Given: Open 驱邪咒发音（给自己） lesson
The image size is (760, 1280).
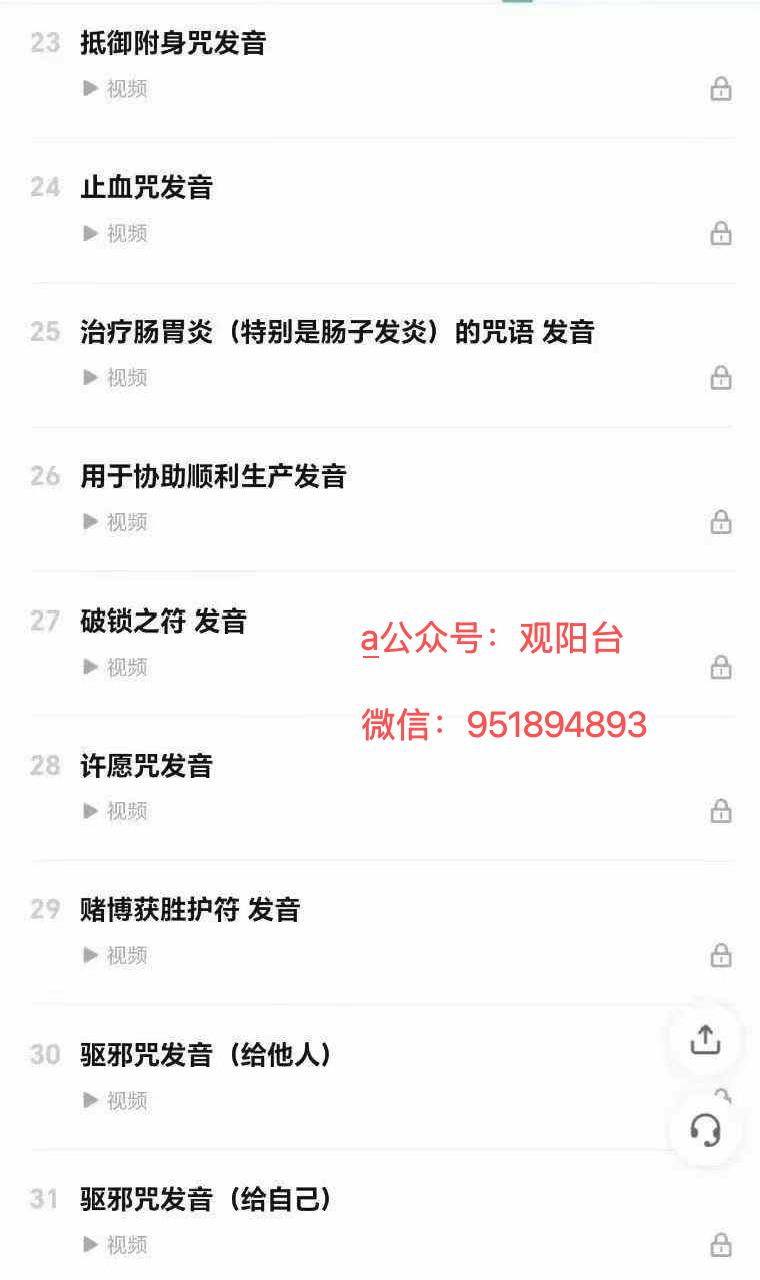Looking at the screenshot, I should tap(206, 1198).
